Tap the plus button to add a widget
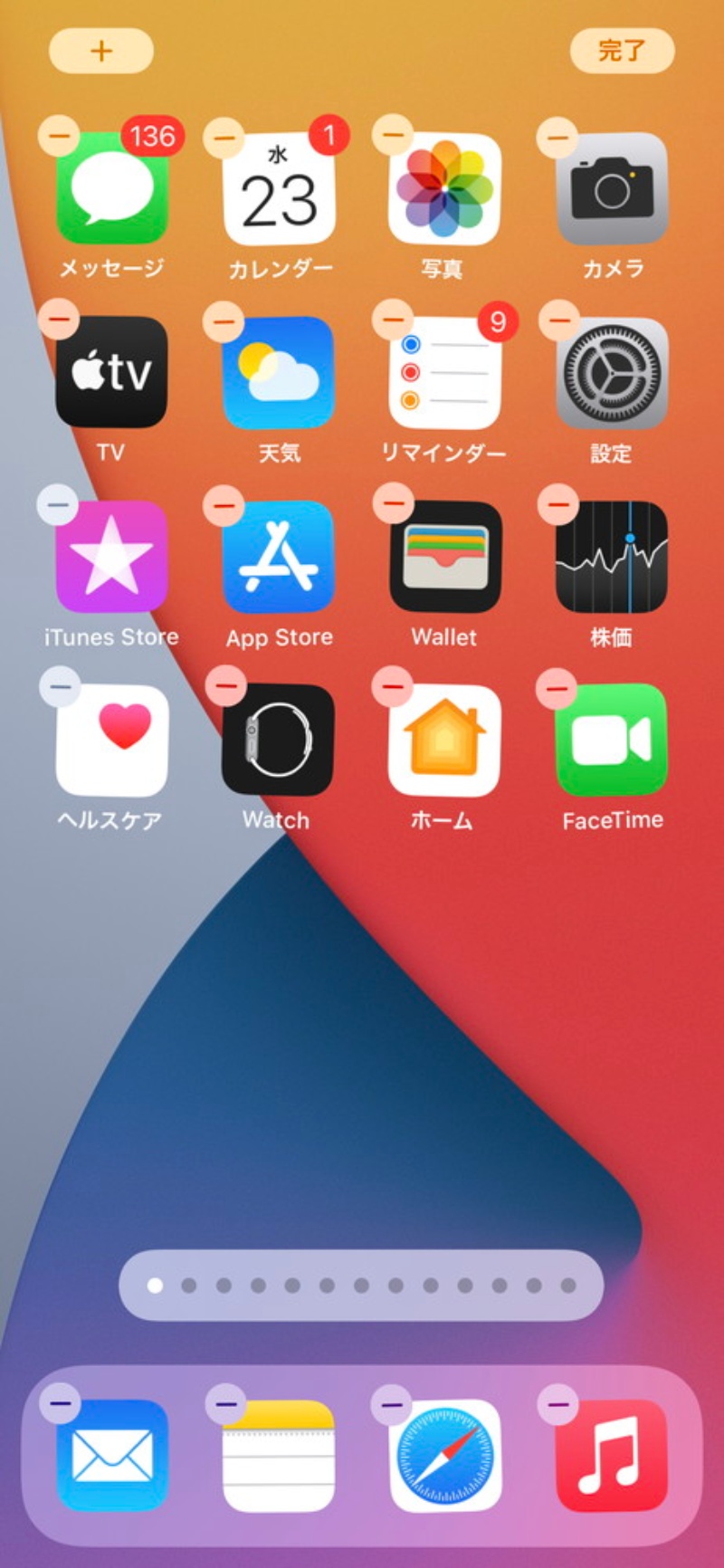Image resolution: width=724 pixels, height=1568 pixels. (100, 51)
